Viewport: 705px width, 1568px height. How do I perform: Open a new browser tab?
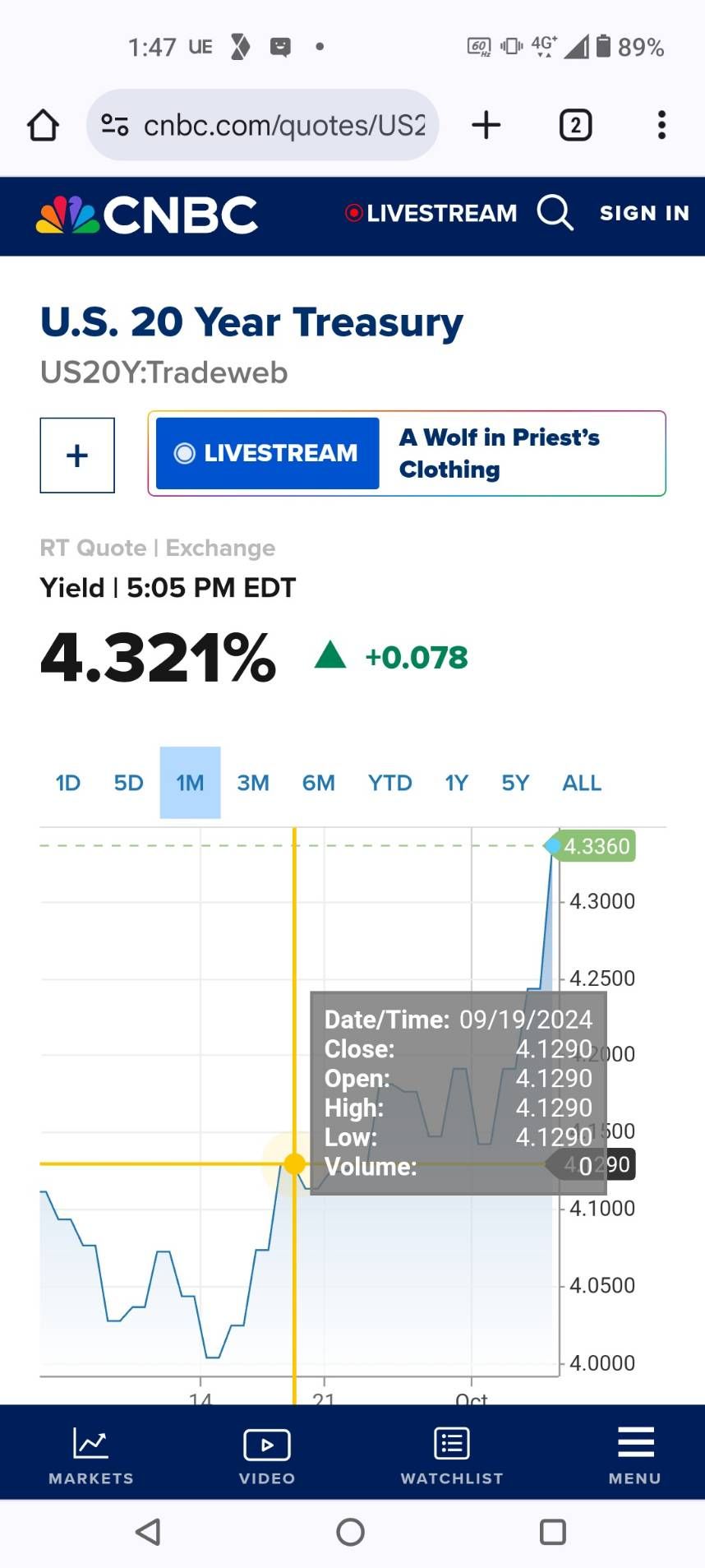[x=486, y=126]
